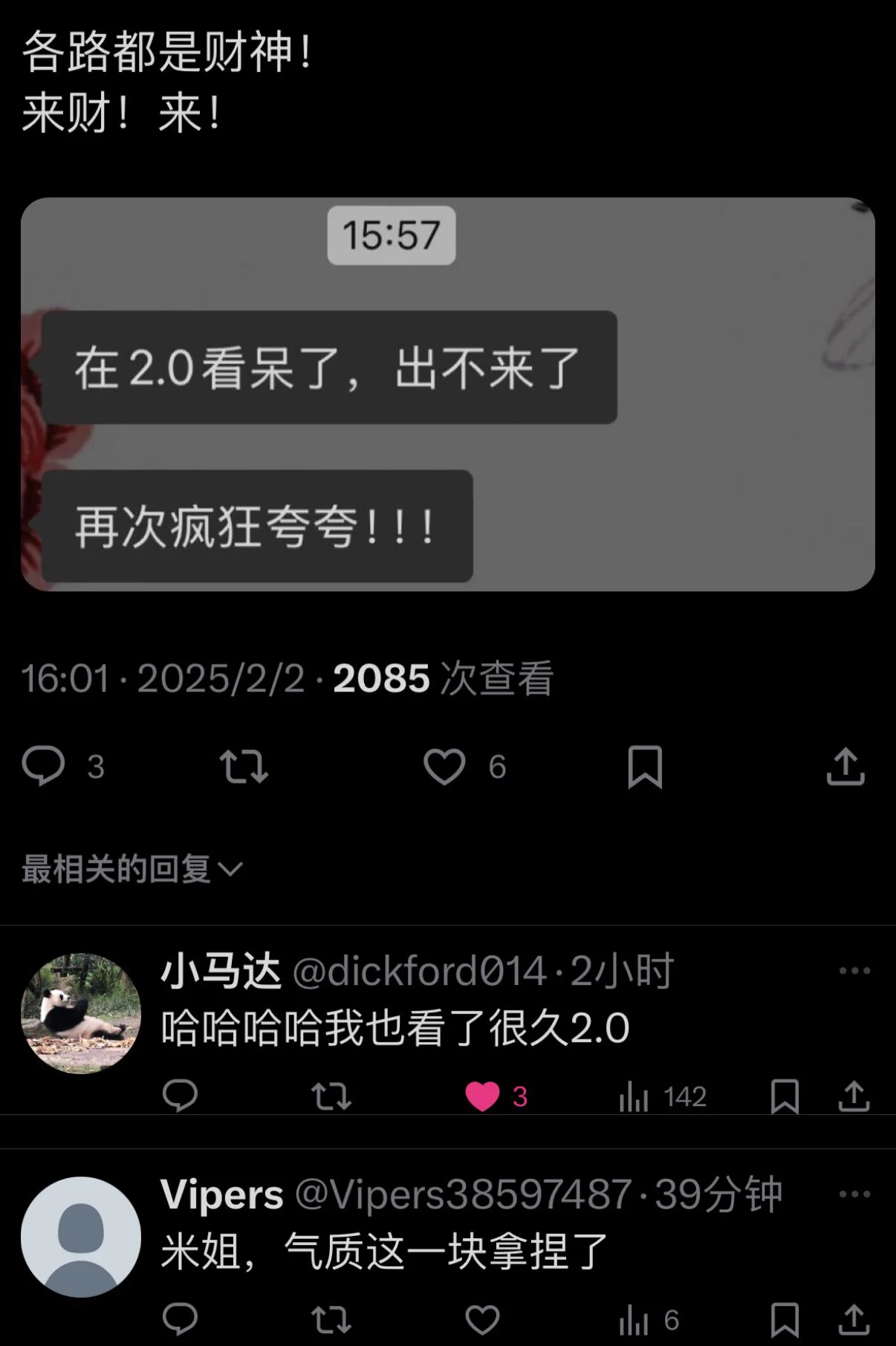Open Vipers' profile avatar

coord(81,1237)
